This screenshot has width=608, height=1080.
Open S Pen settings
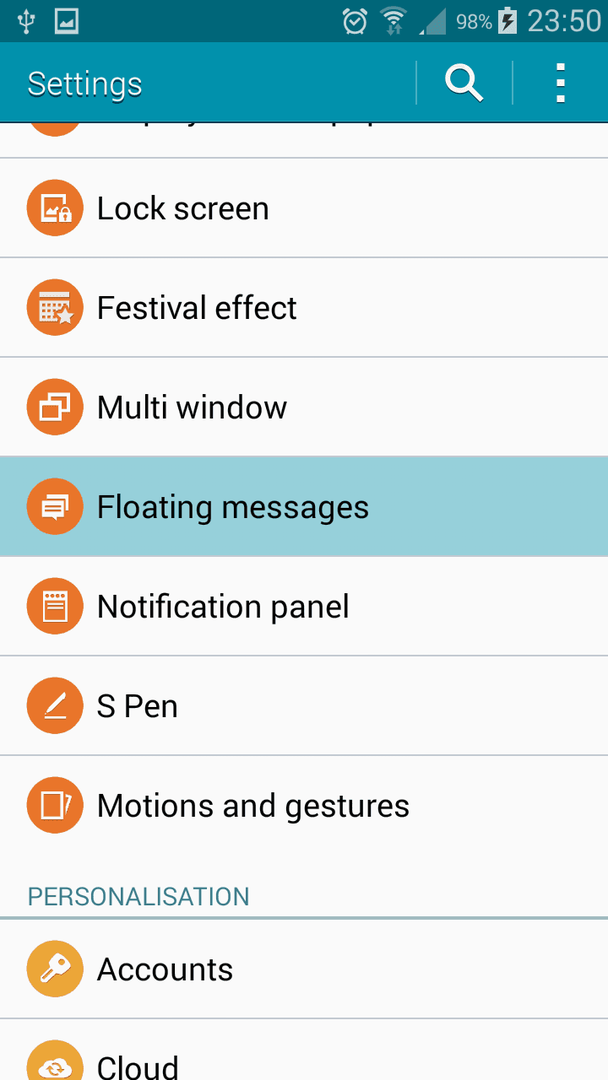pos(304,706)
